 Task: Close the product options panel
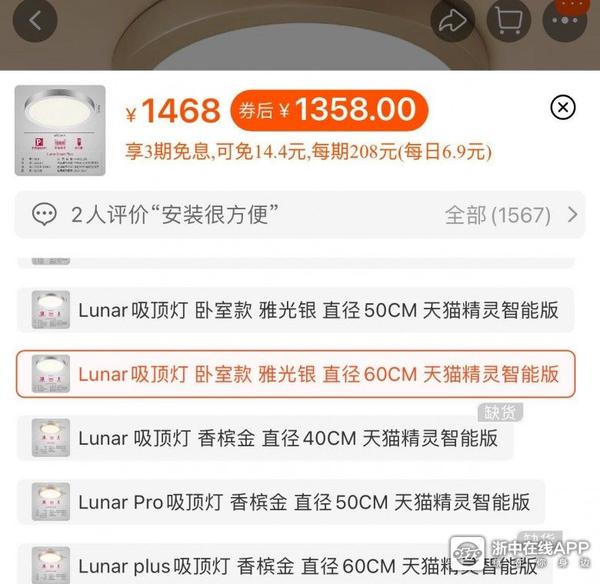(x=563, y=108)
